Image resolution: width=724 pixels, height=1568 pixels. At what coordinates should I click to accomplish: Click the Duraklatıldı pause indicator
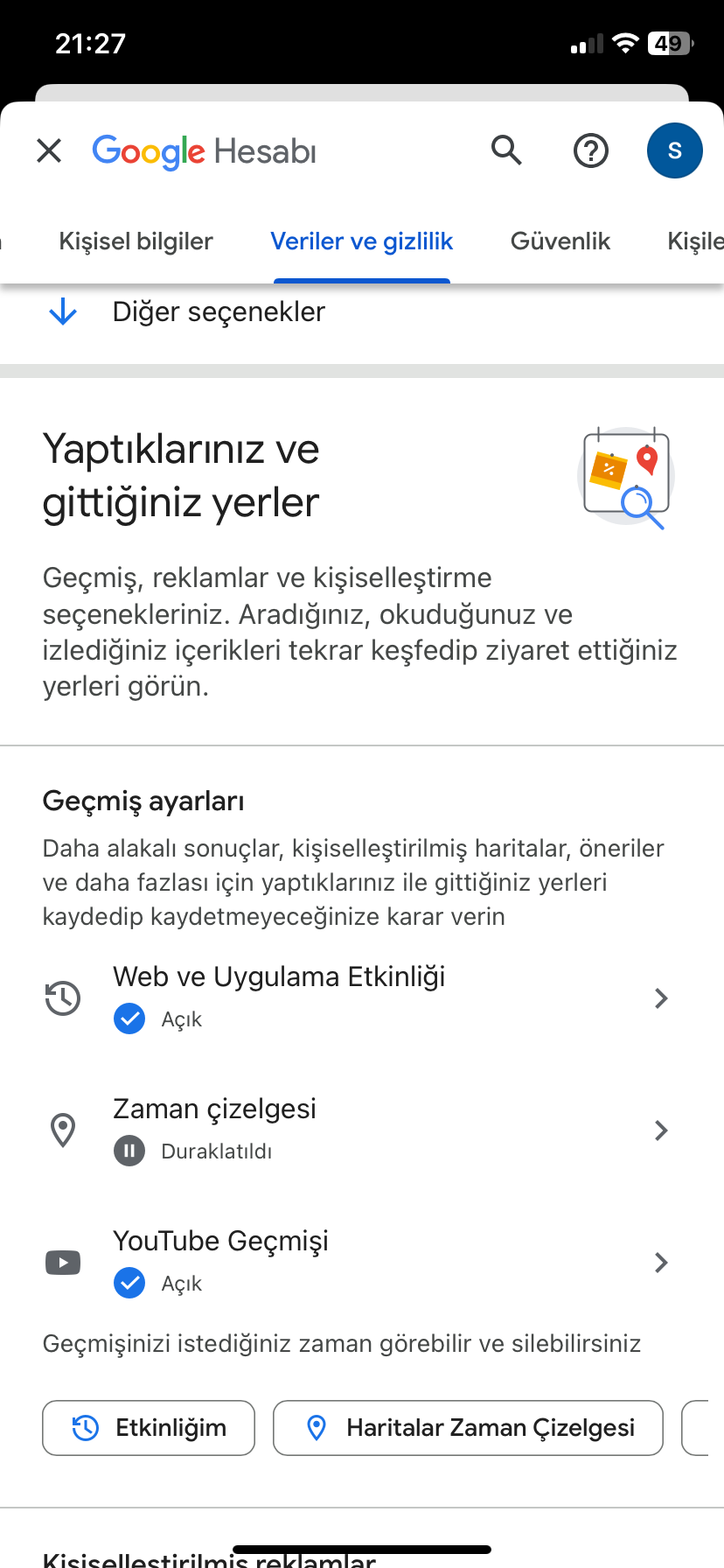click(x=129, y=1151)
